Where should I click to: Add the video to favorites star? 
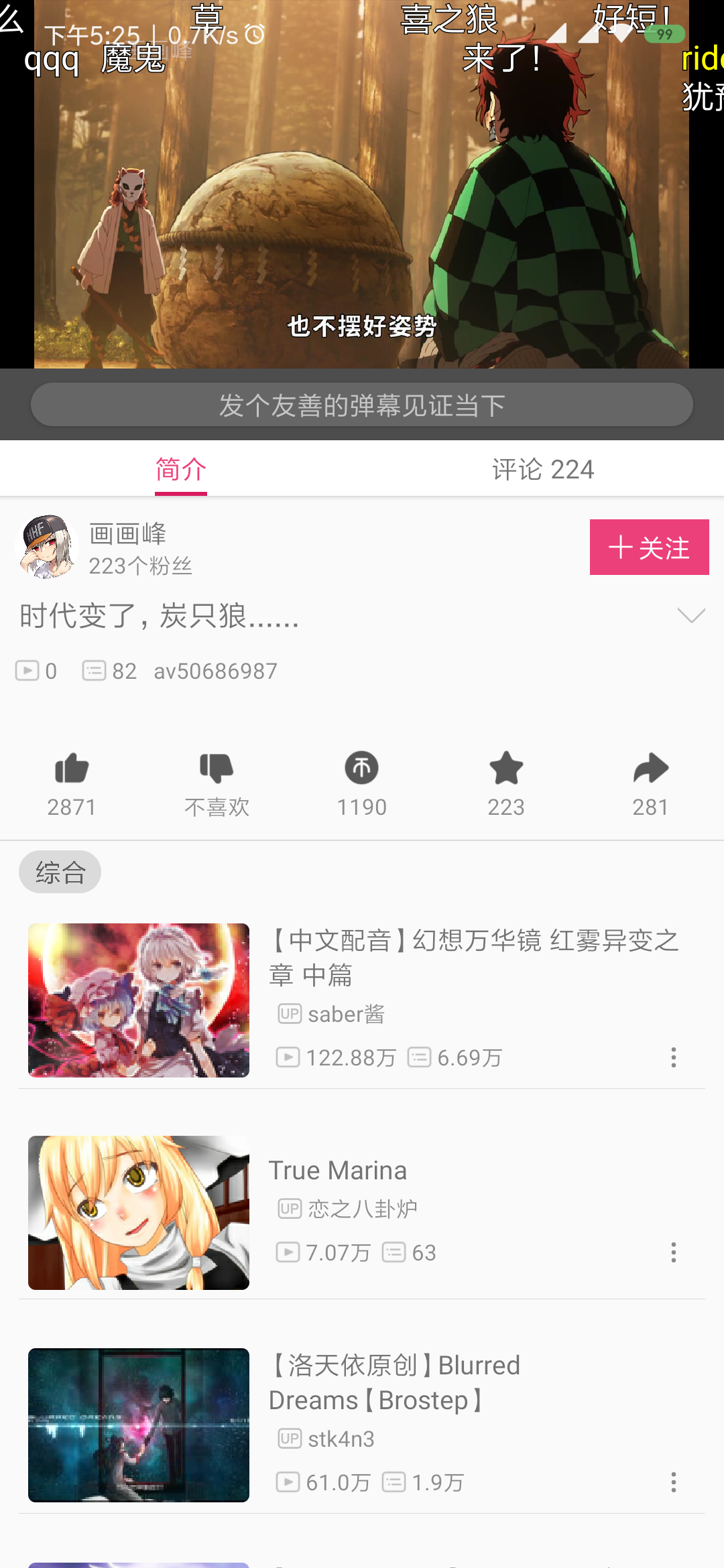point(506,783)
